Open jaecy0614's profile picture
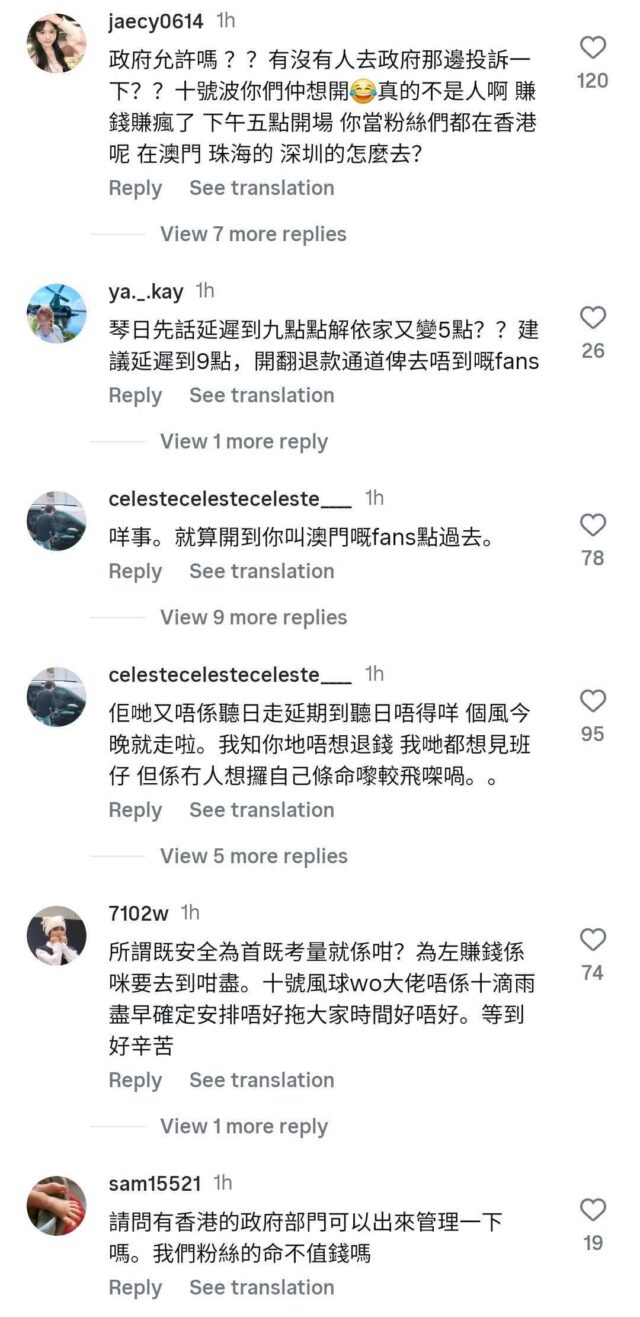The height and width of the screenshot is (1317, 640). click(56, 43)
